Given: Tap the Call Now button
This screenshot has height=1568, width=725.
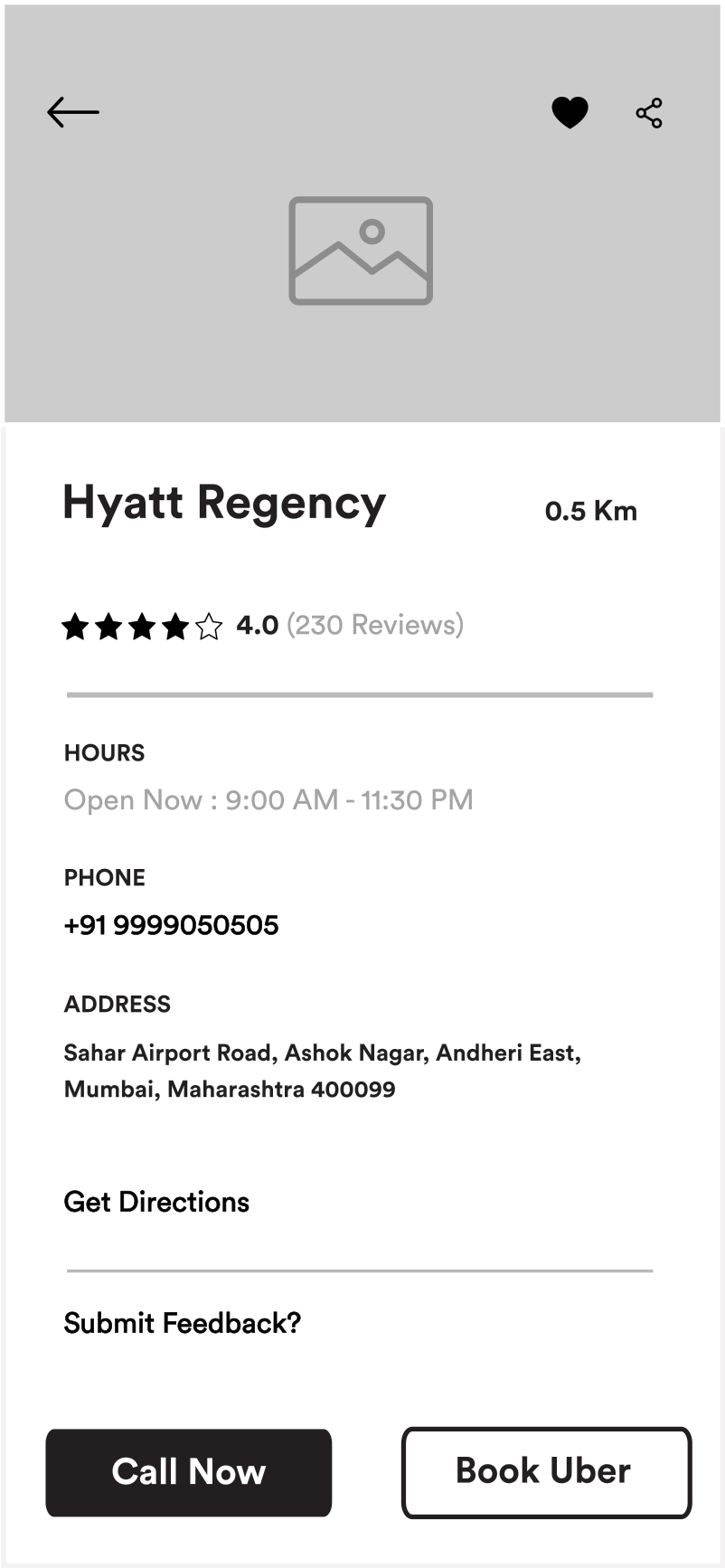Looking at the screenshot, I should pyautogui.click(x=189, y=1472).
